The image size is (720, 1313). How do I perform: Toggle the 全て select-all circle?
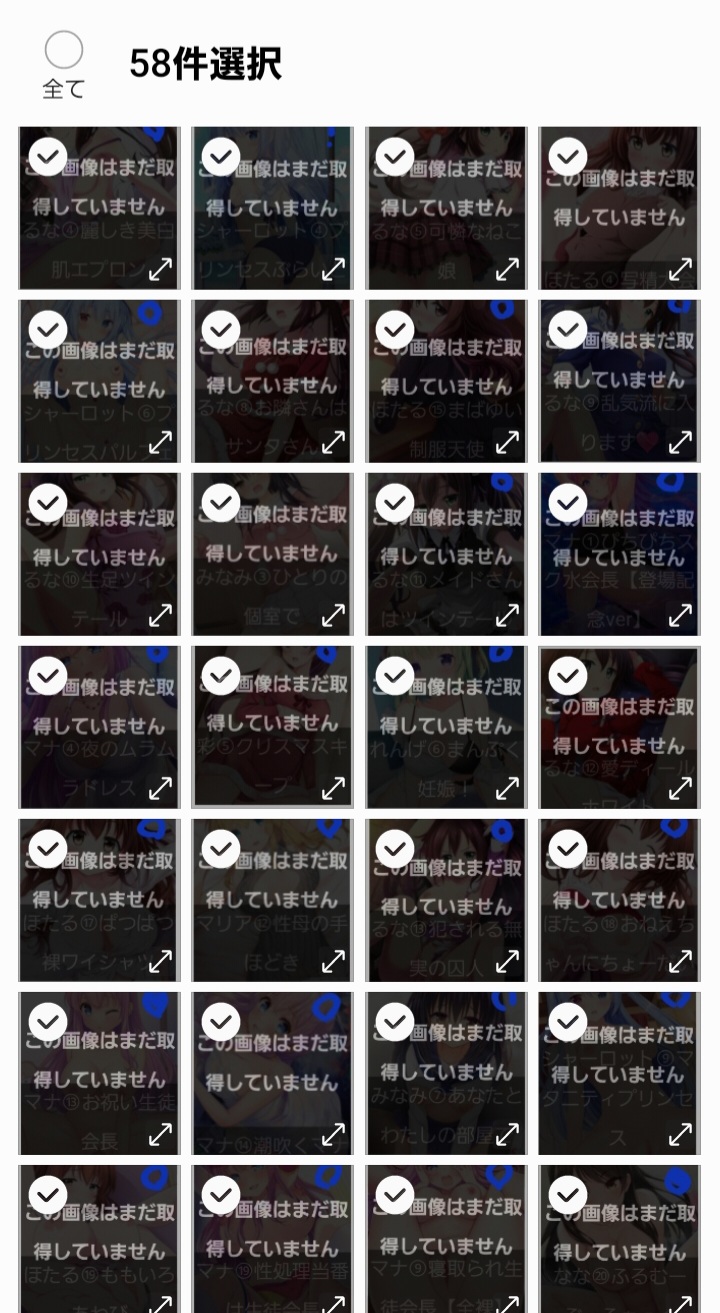[x=64, y=50]
